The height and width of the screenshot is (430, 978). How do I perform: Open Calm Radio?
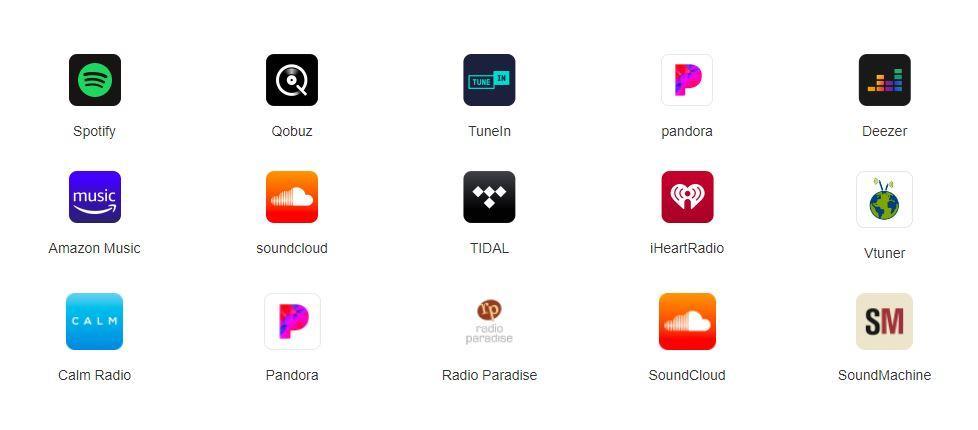click(95, 321)
